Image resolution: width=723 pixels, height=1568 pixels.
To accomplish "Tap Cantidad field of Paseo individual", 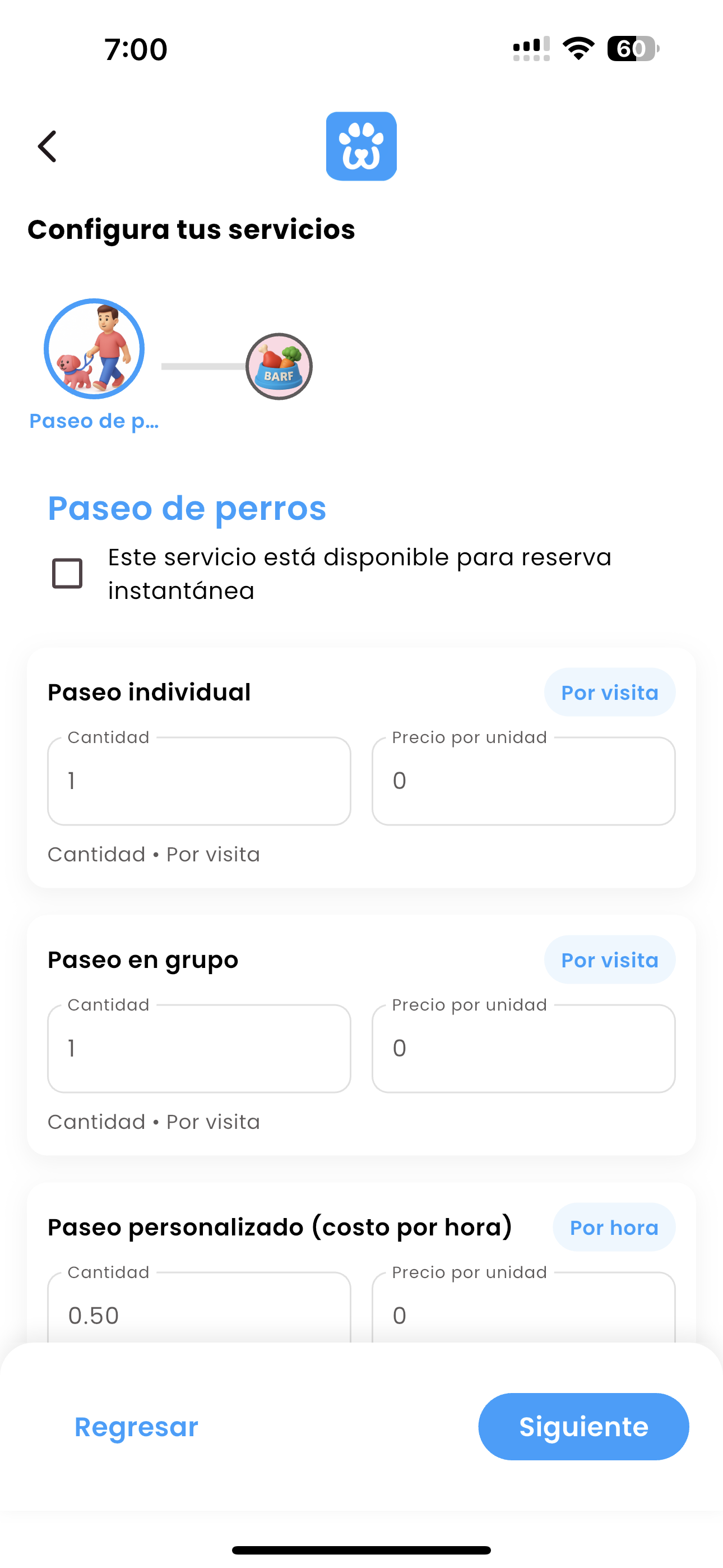I will click(199, 781).
